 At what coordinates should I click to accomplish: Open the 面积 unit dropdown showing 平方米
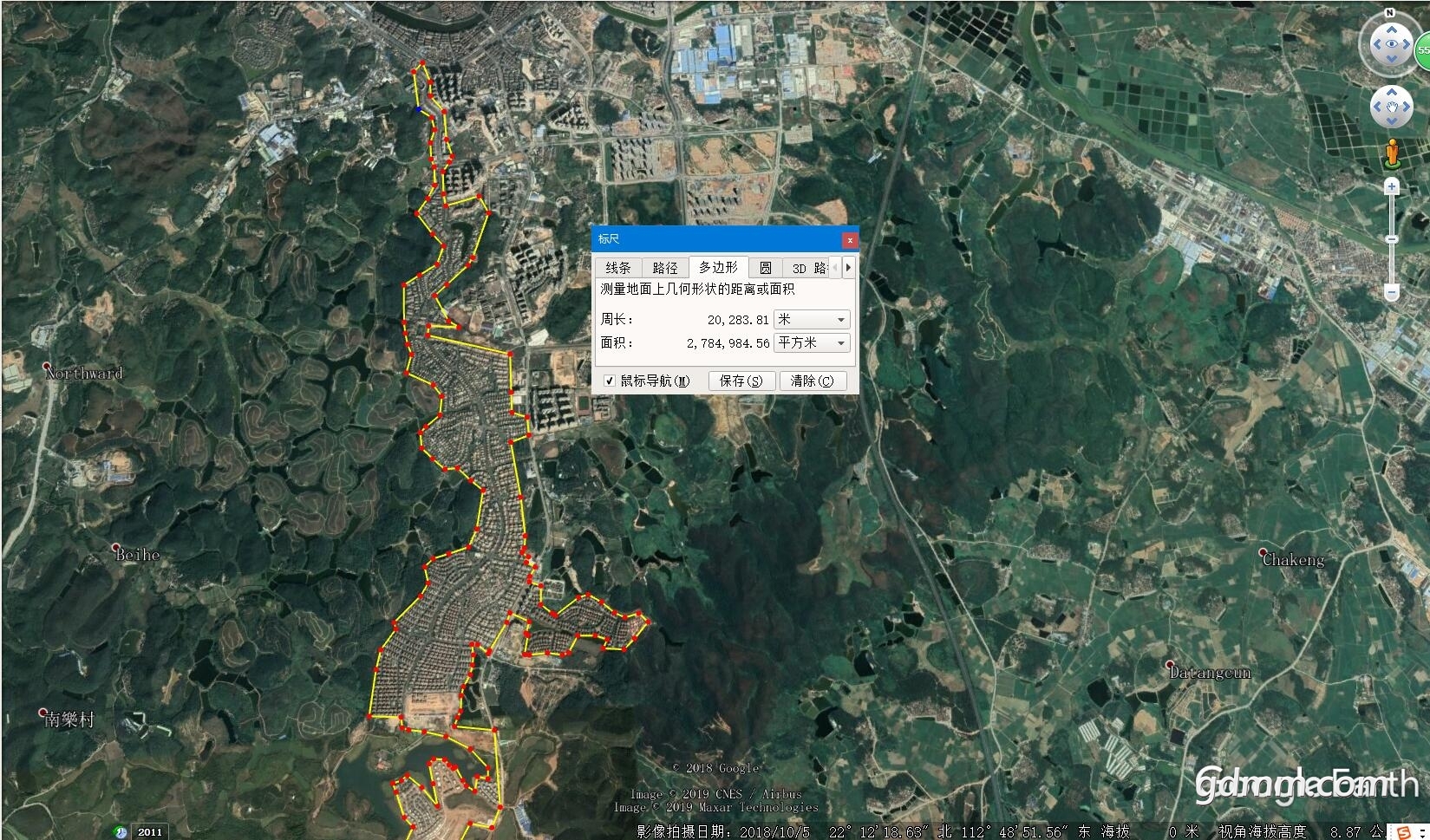811,343
